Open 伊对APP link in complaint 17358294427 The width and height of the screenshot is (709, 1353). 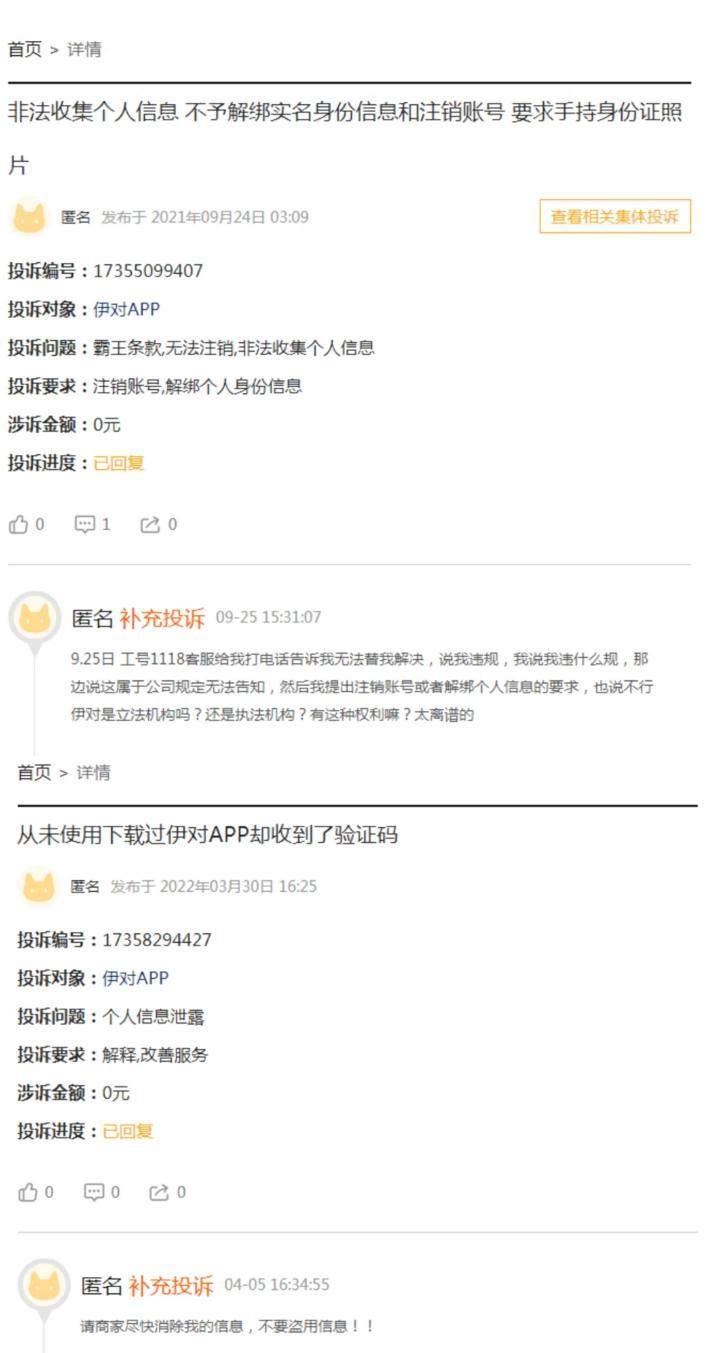[135, 978]
